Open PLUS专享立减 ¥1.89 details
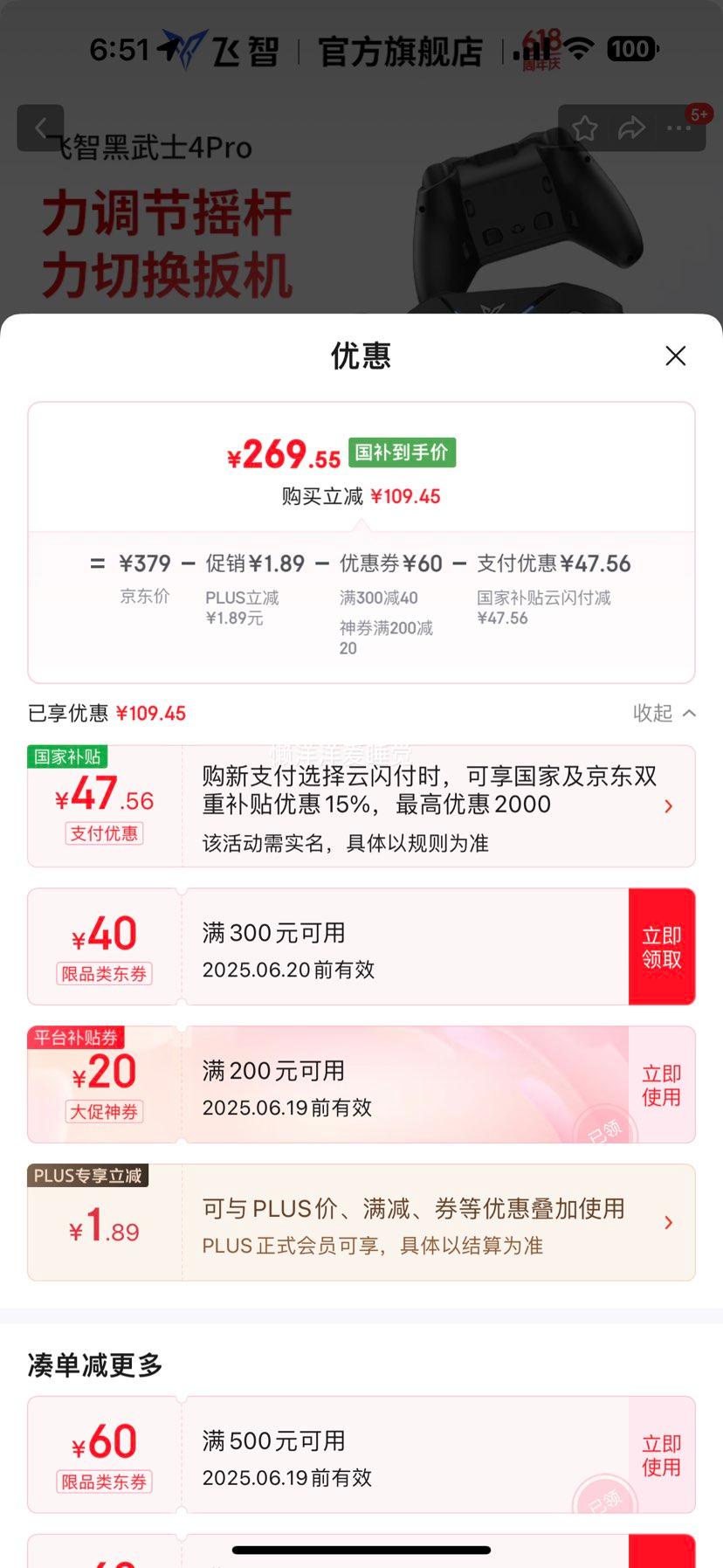723x1568 pixels. 668,1223
